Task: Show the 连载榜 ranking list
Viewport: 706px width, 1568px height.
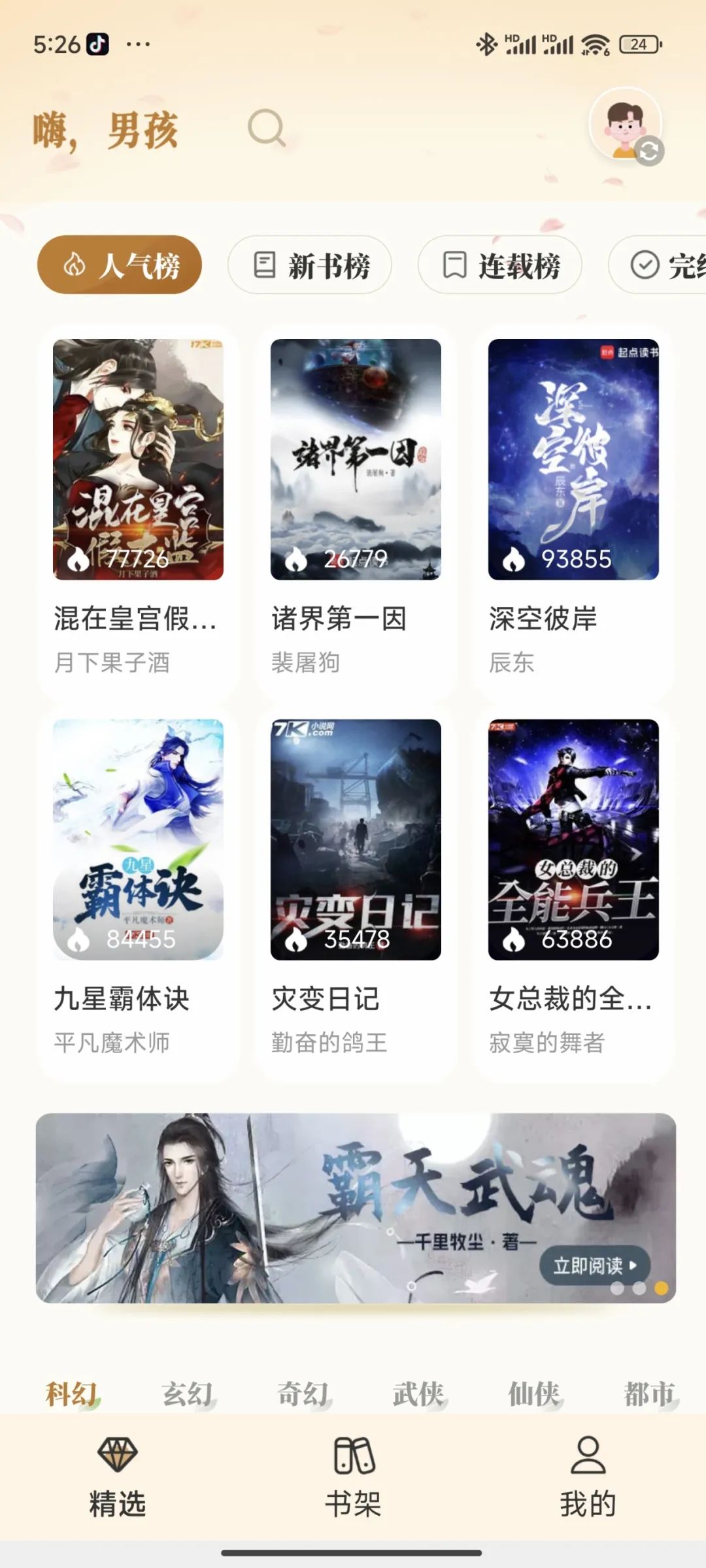Action: [x=500, y=265]
